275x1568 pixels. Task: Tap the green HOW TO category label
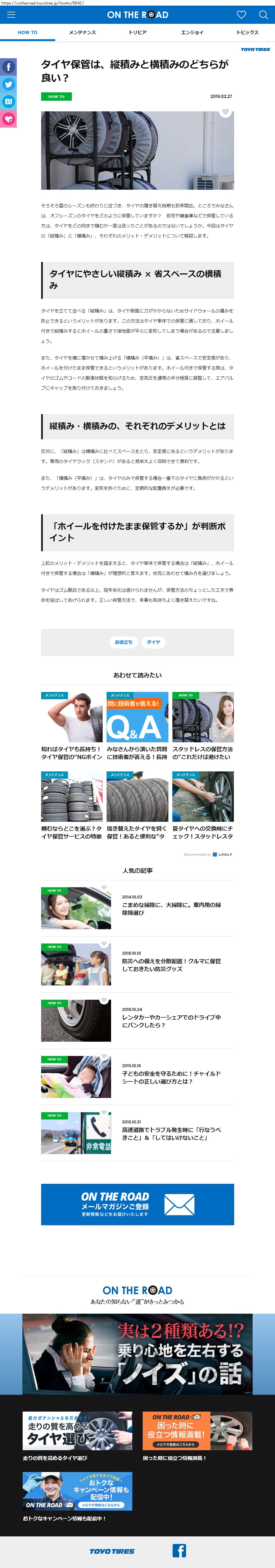pyautogui.click(x=56, y=96)
